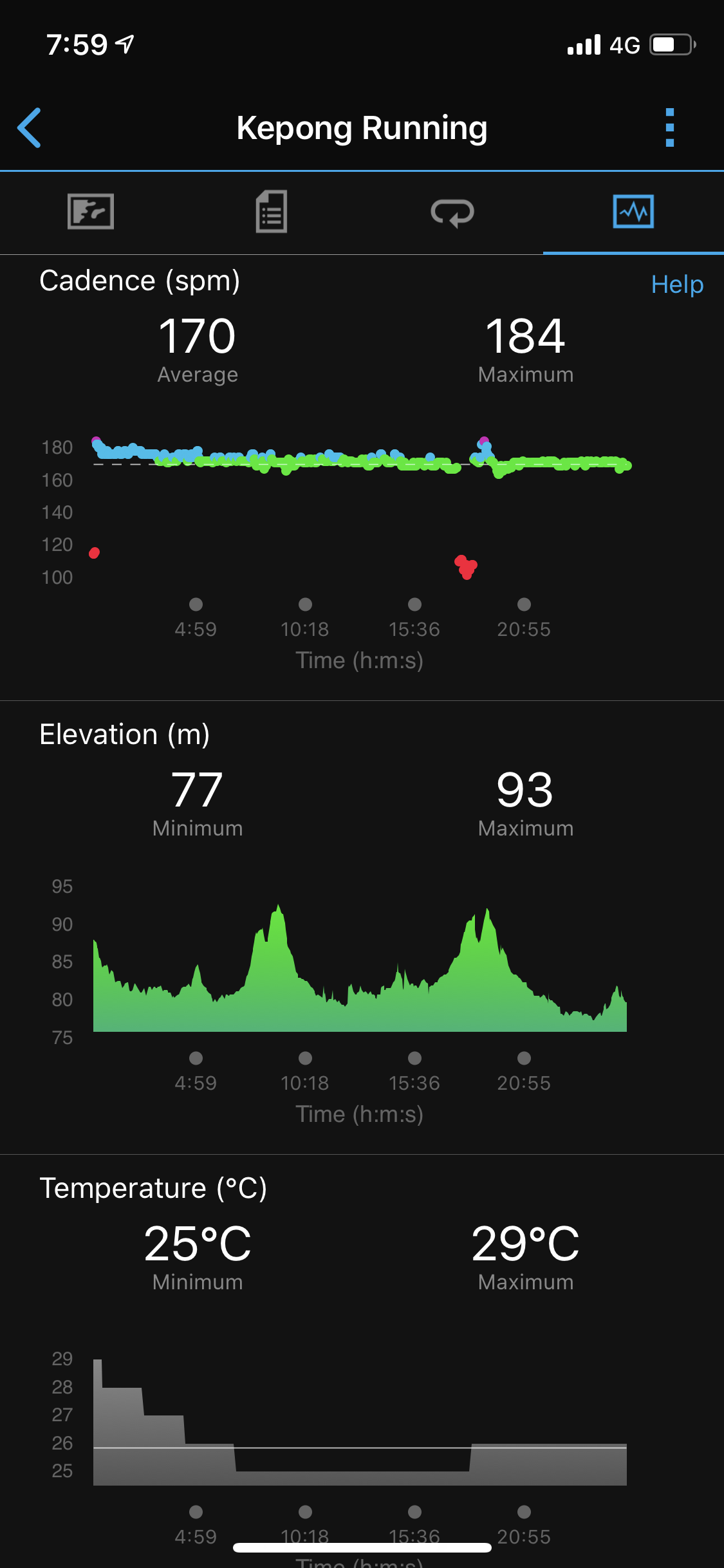The height and width of the screenshot is (1568, 724).
Task: Switch to the overview map tab
Action: pos(91,212)
